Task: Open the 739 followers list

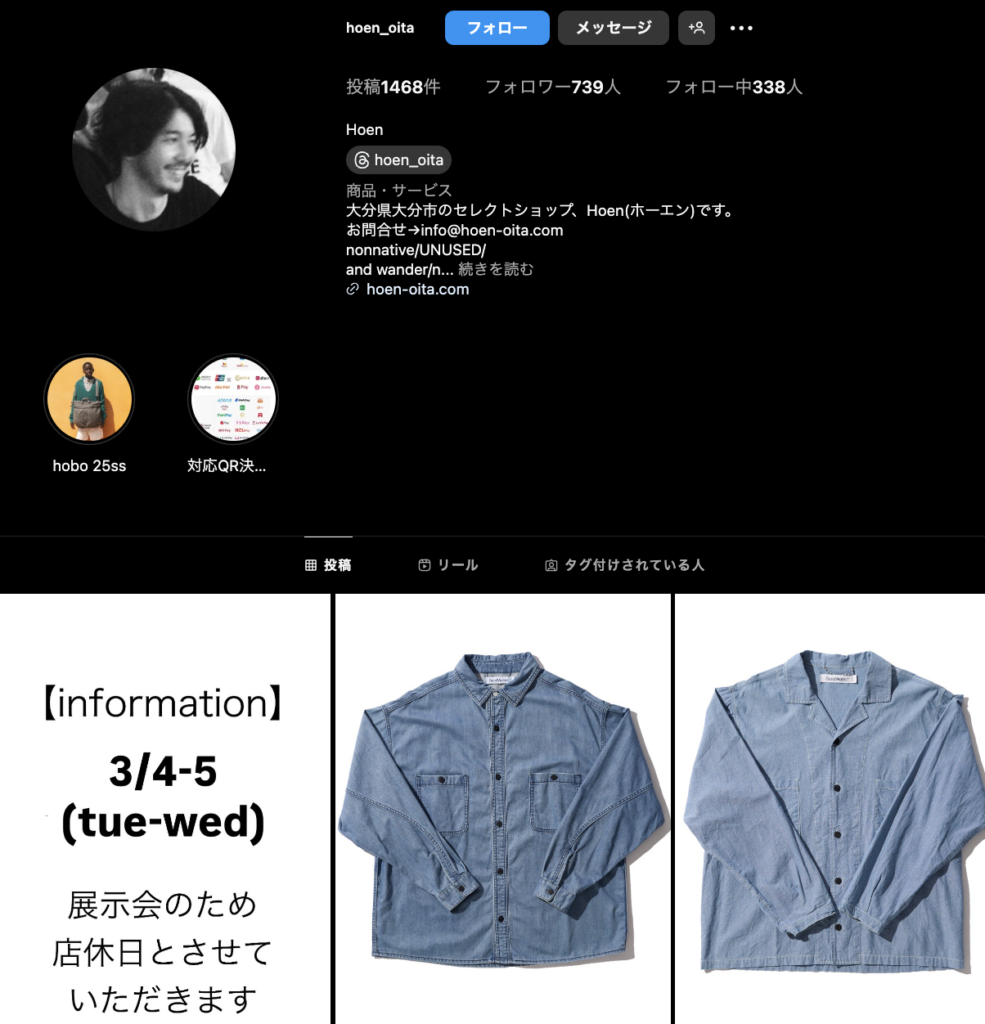Action: 552,87
